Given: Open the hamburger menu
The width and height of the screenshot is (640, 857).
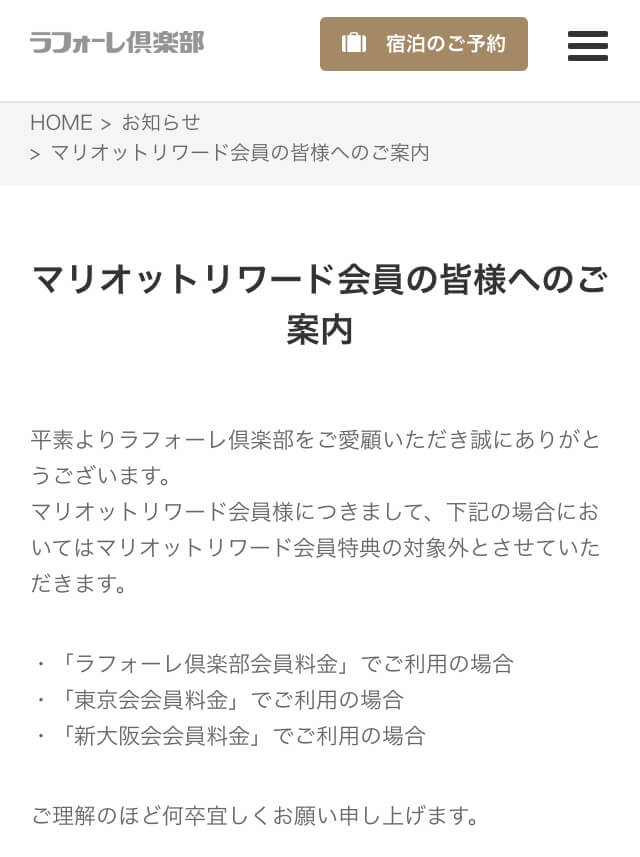Looking at the screenshot, I should [x=587, y=45].
